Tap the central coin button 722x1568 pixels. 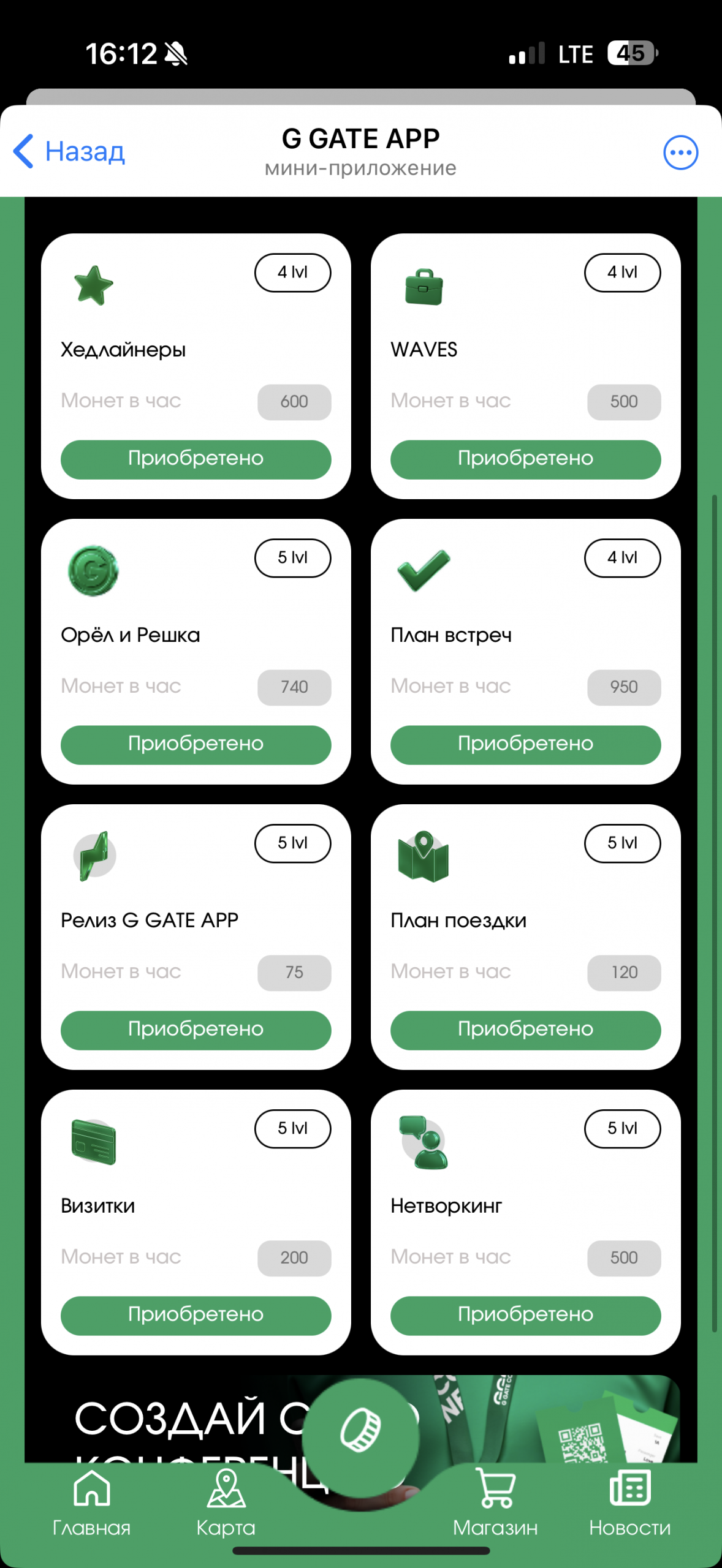point(360,1431)
